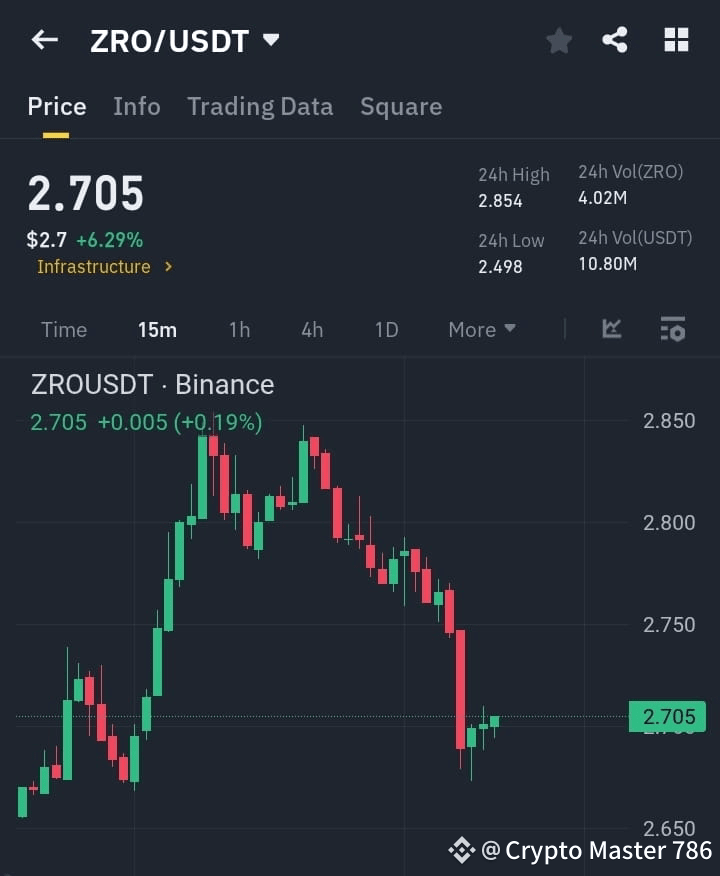720x876 pixels.
Task: Switch to the Square tab
Action: pyautogui.click(x=401, y=106)
